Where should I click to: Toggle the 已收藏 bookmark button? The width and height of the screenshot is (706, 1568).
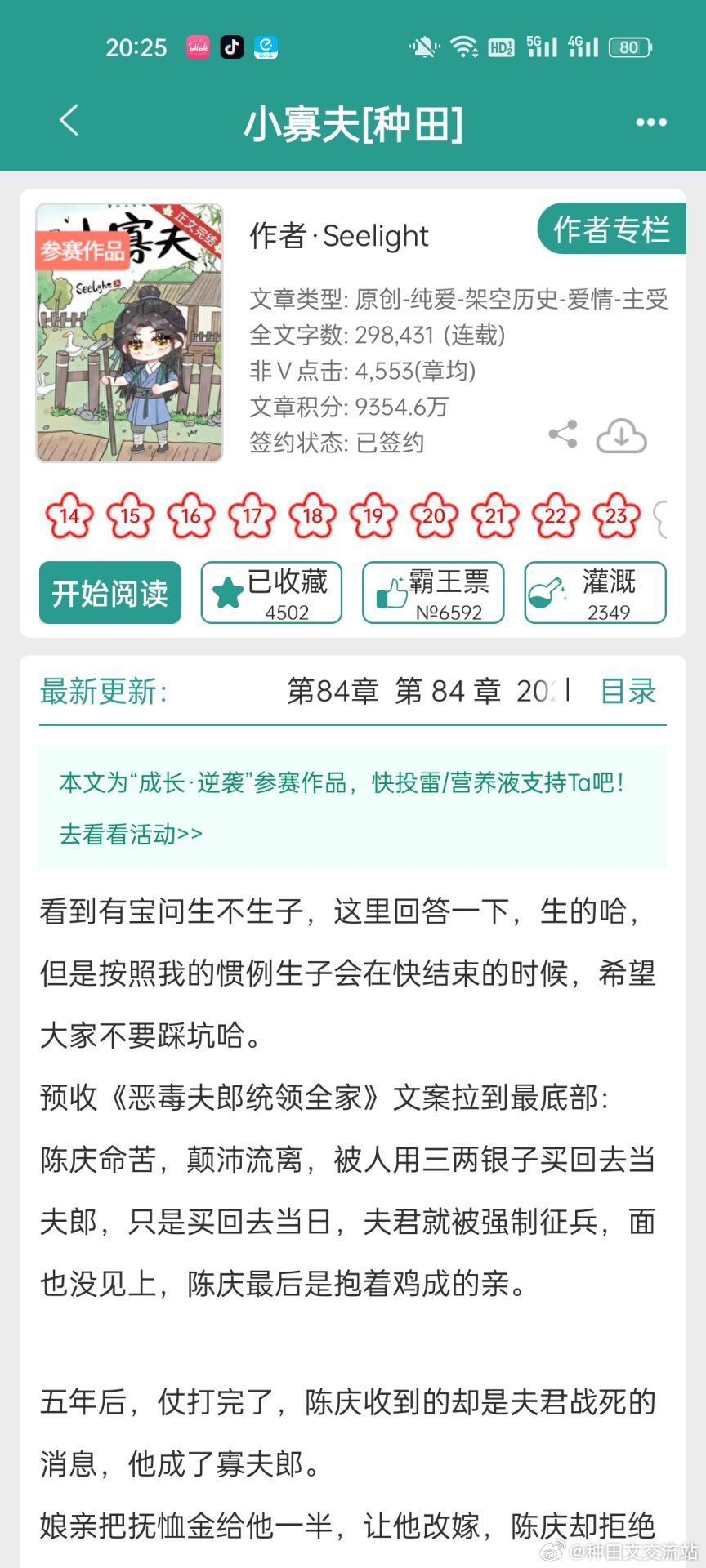(x=271, y=593)
